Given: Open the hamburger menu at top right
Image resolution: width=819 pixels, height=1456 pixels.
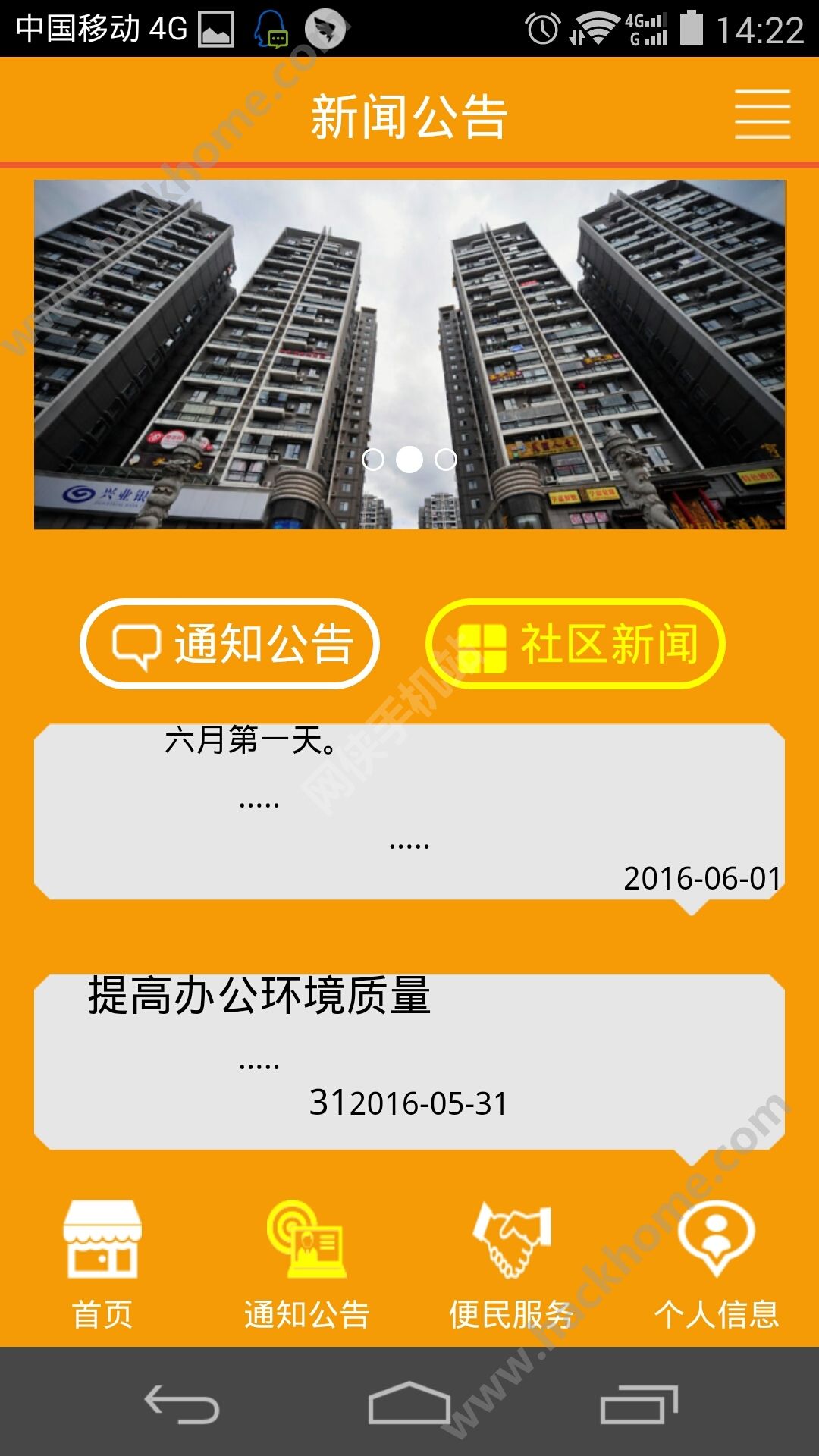Looking at the screenshot, I should pyautogui.click(x=762, y=114).
